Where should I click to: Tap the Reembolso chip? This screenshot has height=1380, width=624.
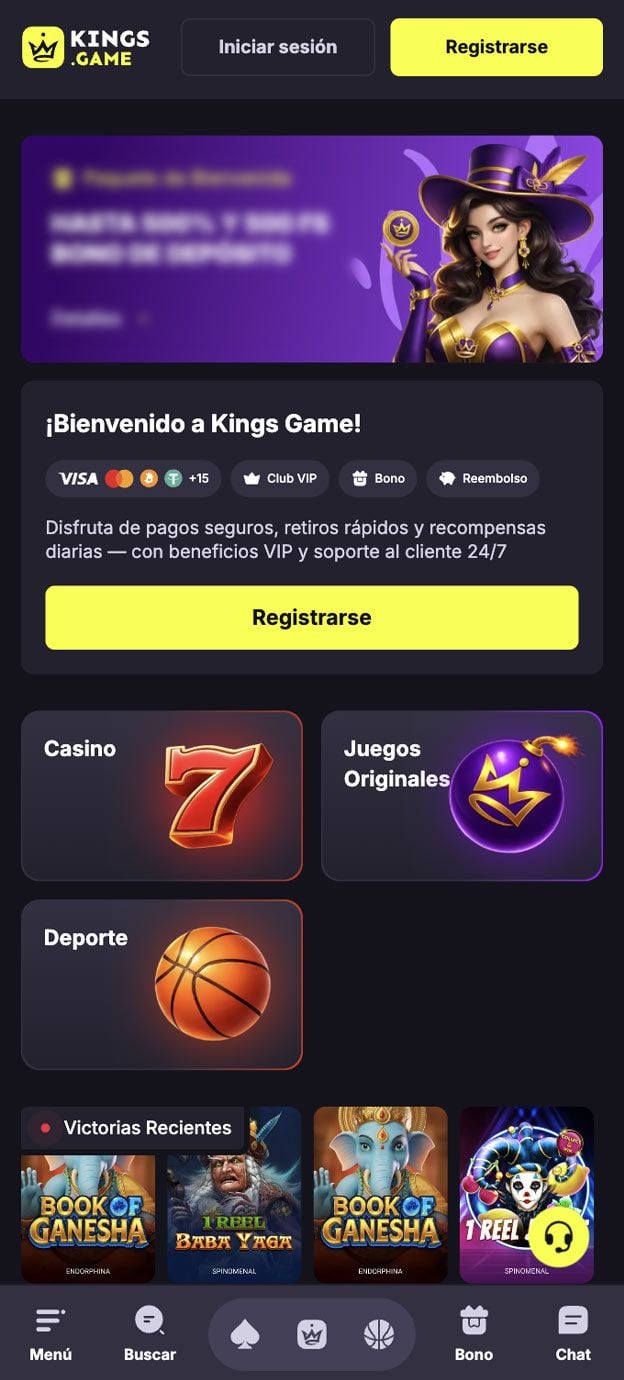(483, 478)
